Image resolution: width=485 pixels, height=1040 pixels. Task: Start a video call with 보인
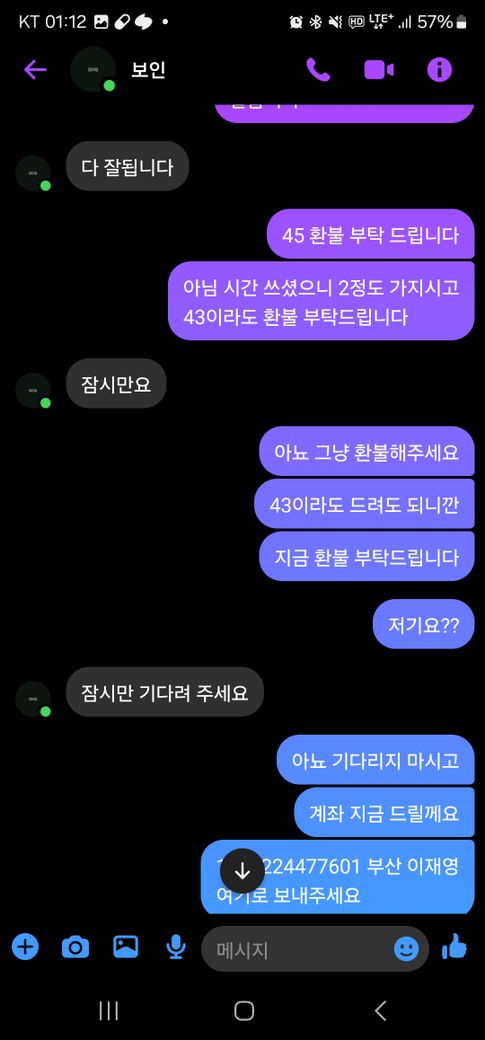coord(379,70)
